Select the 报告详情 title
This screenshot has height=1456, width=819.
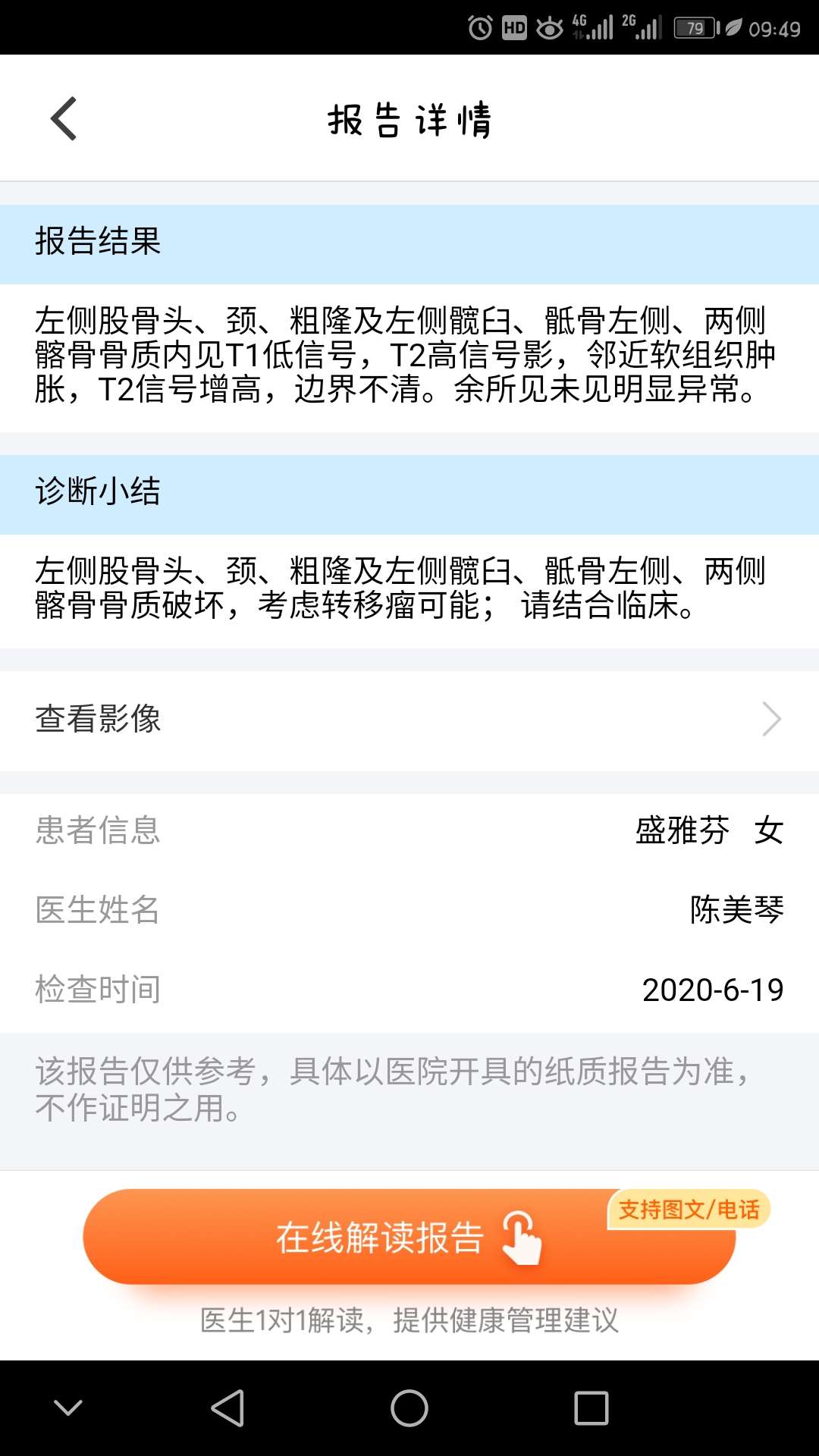(409, 120)
